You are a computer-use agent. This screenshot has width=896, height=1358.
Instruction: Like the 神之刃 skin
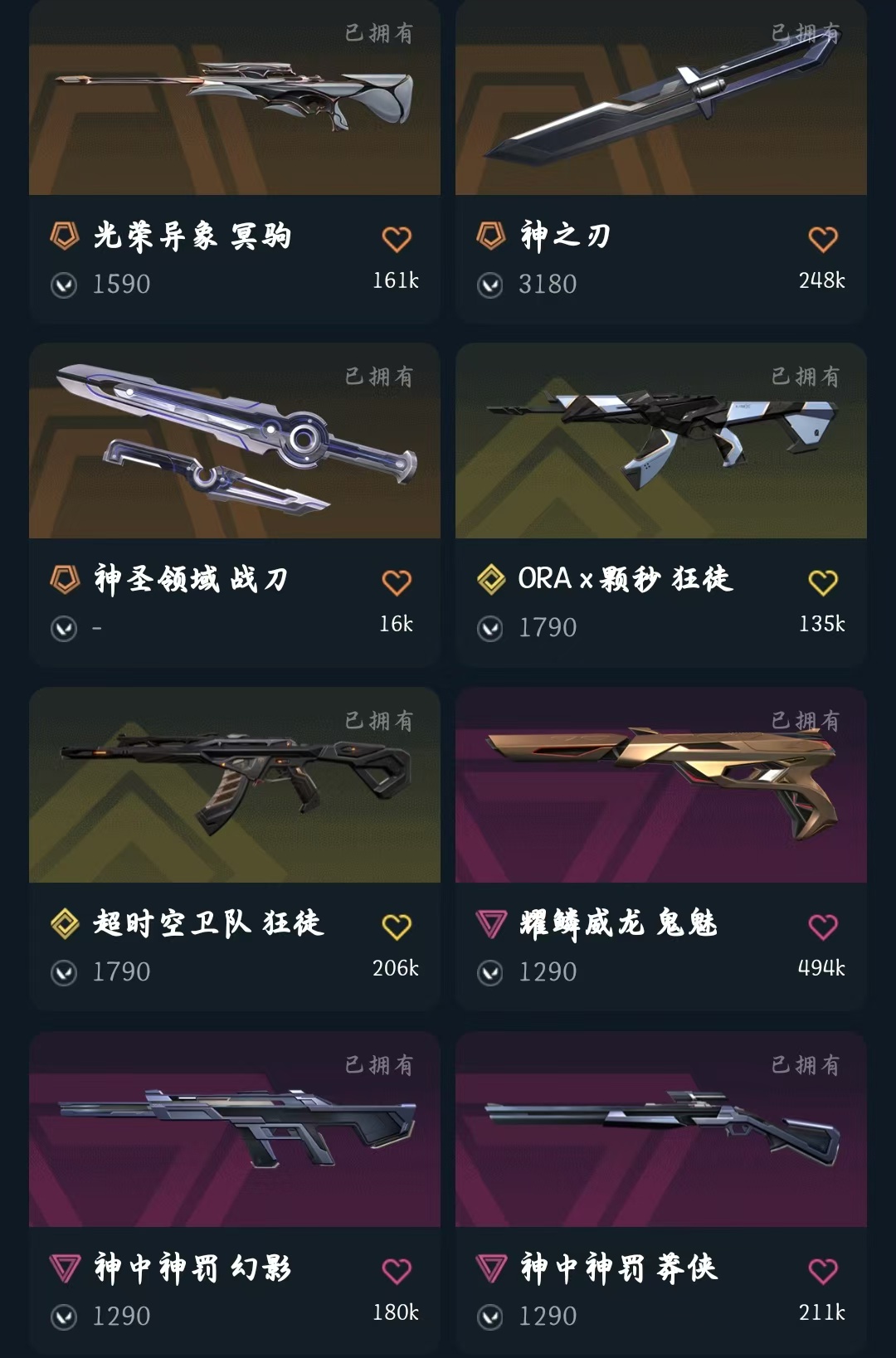tap(823, 239)
